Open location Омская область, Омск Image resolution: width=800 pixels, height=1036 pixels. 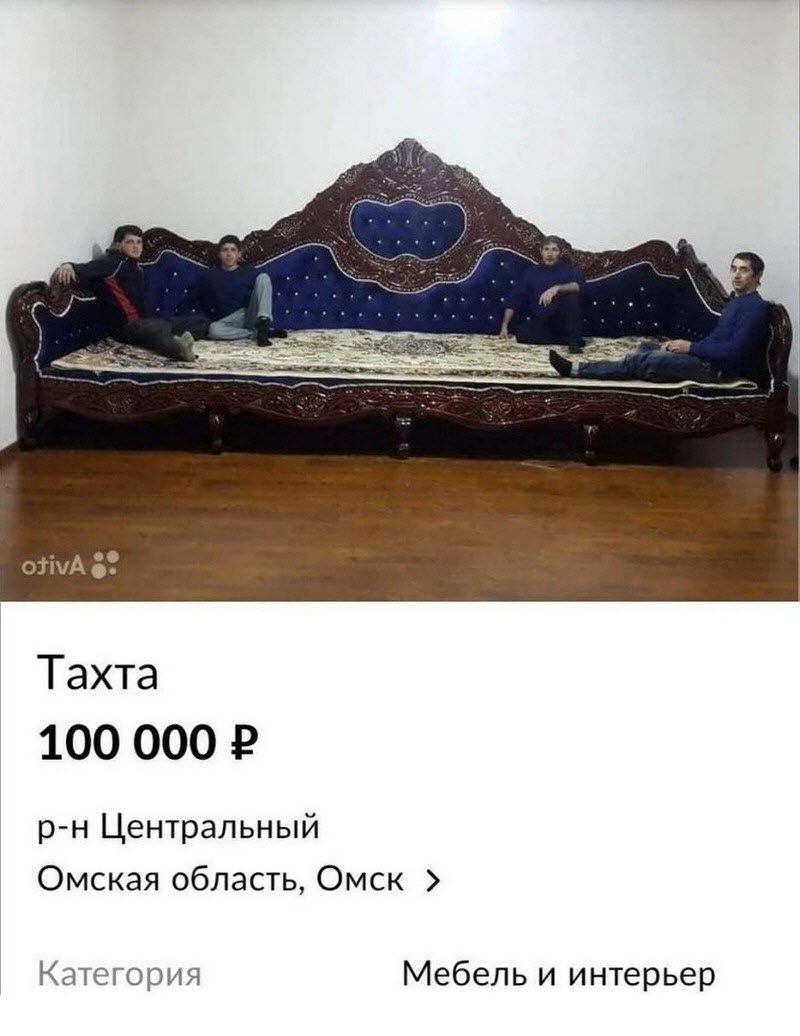[238, 881]
